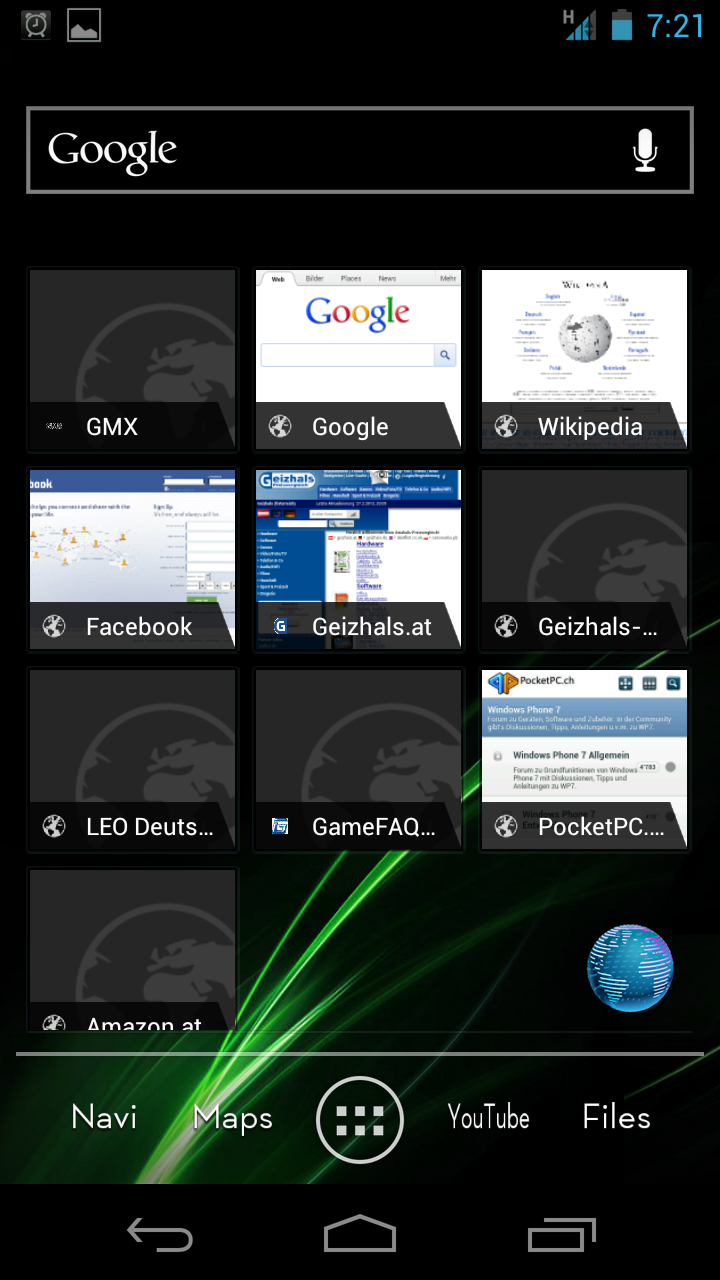Open the PocketPC.ch bookmark
Viewport: 720px width, 1280px height.
click(585, 759)
